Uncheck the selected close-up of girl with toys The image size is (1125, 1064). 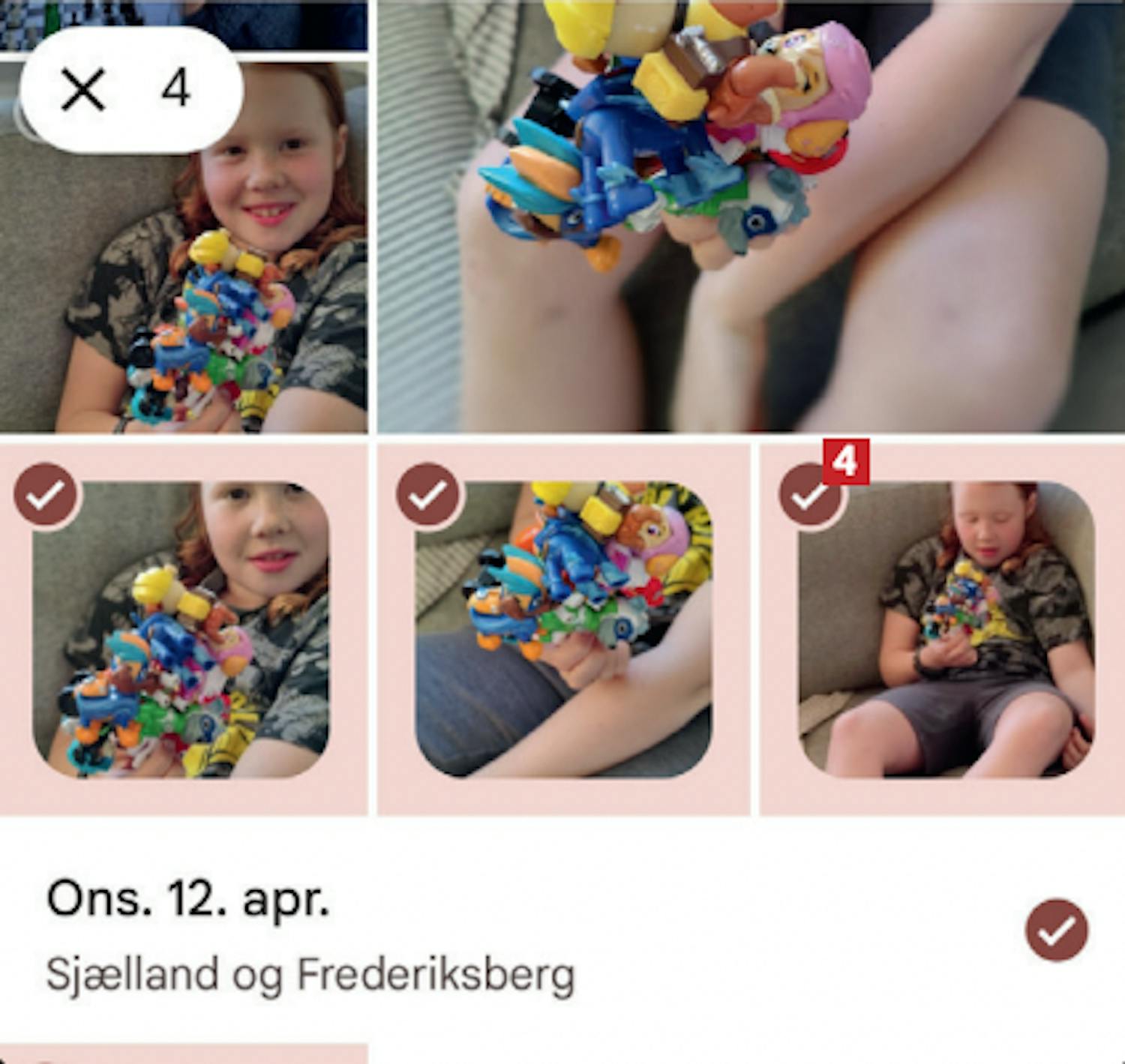click(46, 495)
